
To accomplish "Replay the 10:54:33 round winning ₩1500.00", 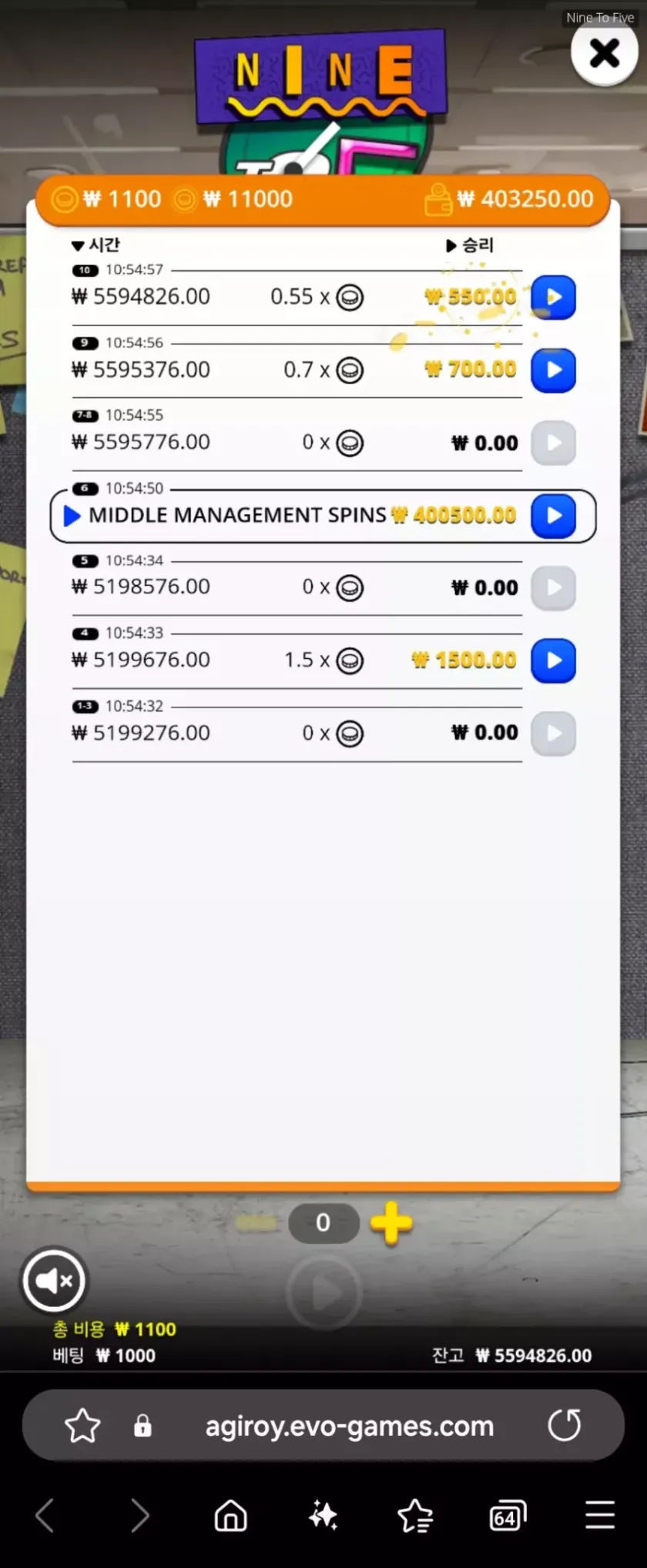I will 553,660.
